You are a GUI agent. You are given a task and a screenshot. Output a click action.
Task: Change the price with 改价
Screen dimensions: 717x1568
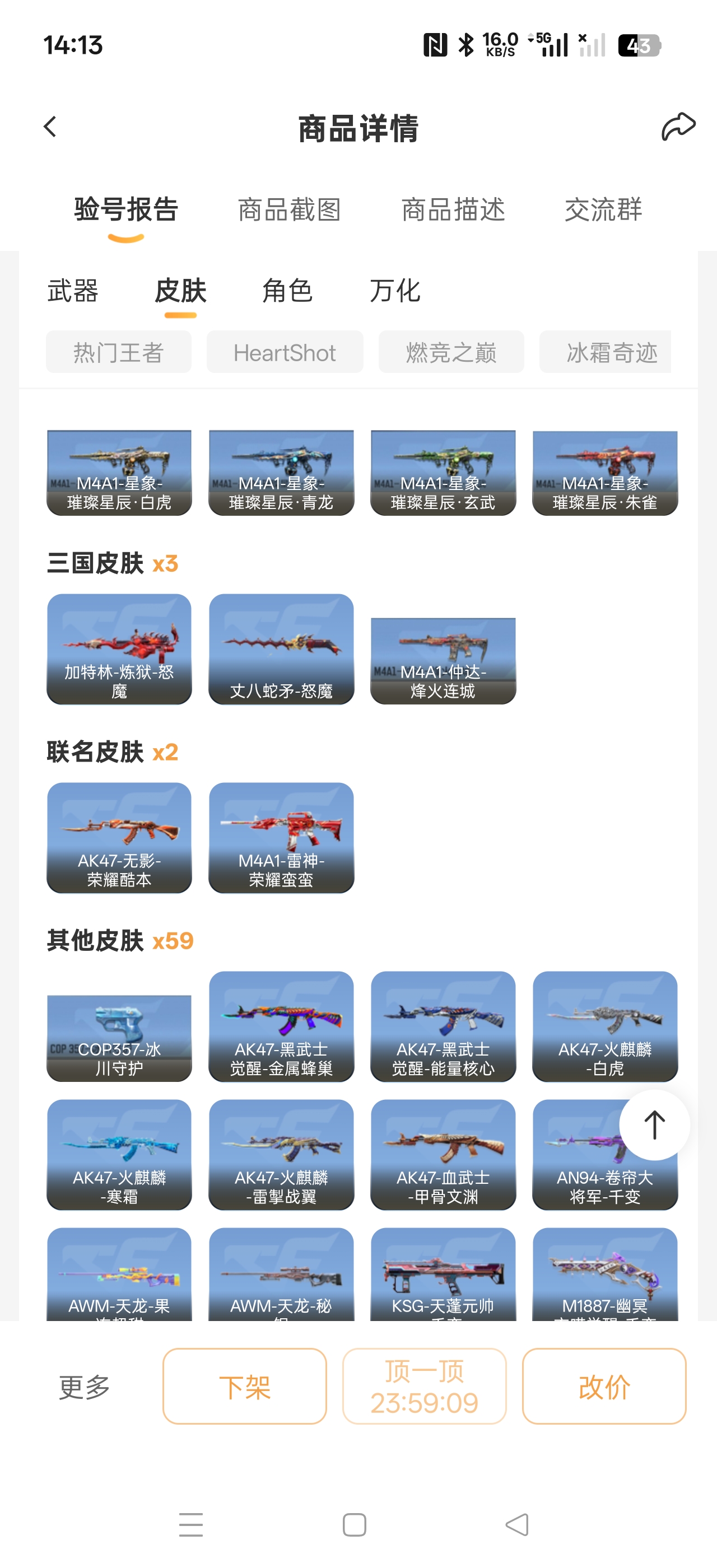604,1387
